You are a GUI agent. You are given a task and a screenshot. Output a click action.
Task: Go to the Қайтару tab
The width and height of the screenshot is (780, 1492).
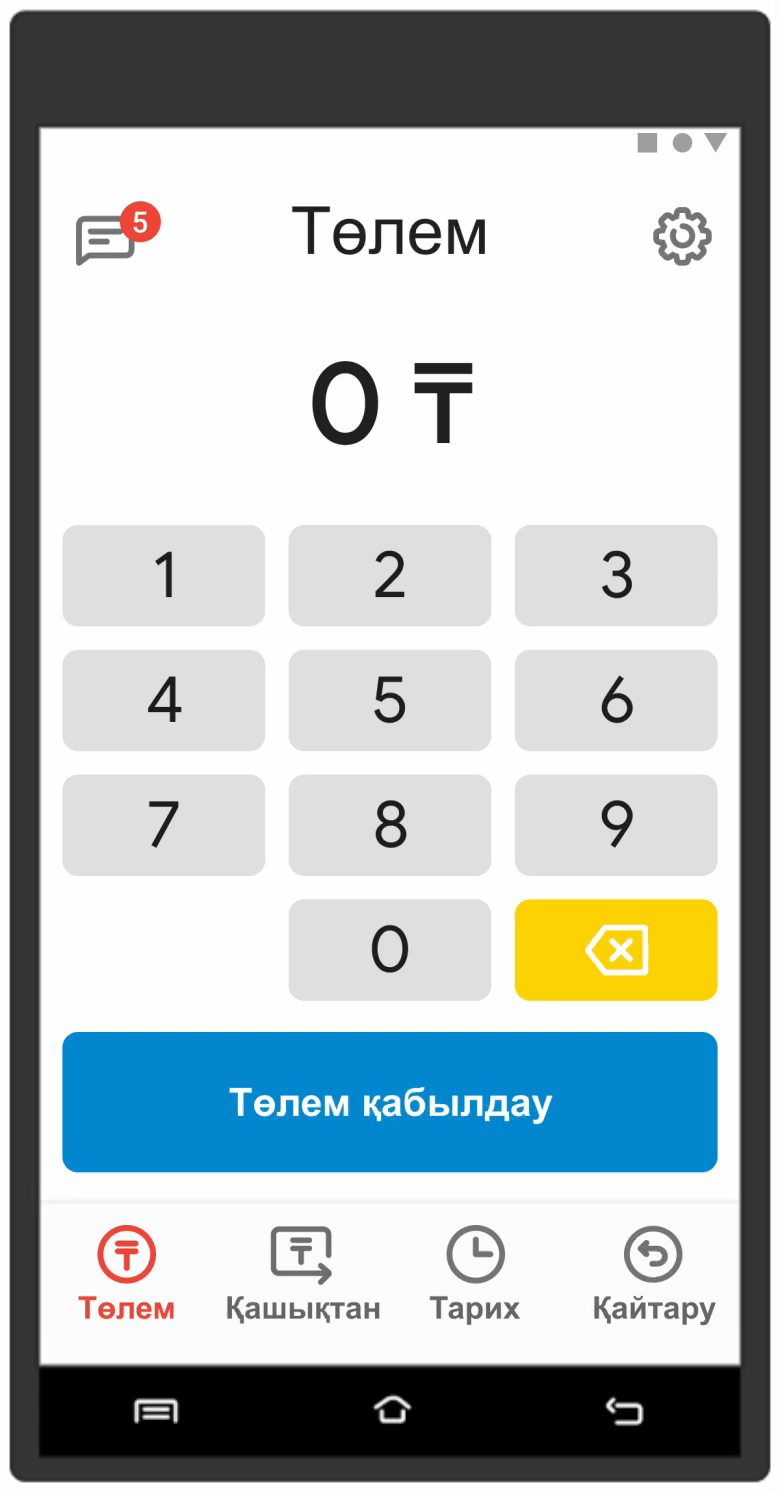(653, 1275)
